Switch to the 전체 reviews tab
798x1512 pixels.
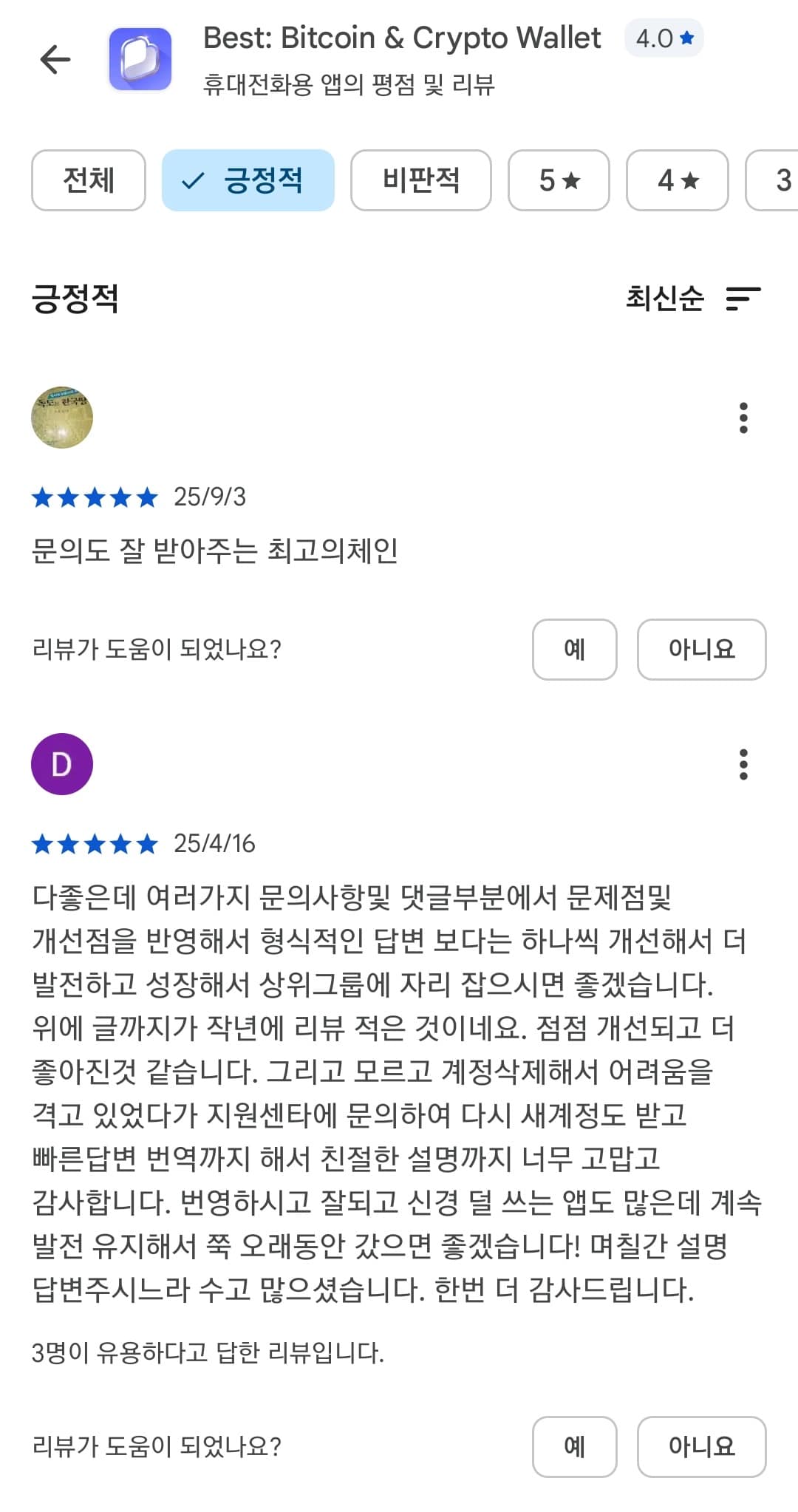point(88,180)
